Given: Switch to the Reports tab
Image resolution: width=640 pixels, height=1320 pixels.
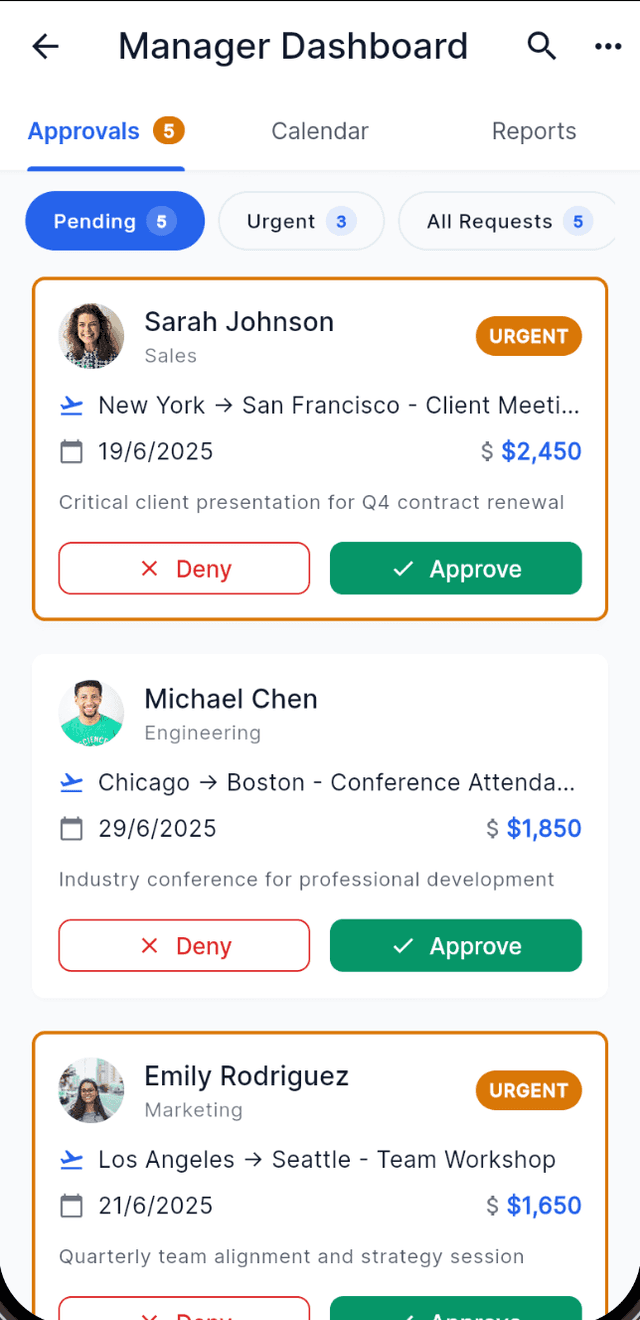Looking at the screenshot, I should tap(534, 131).
